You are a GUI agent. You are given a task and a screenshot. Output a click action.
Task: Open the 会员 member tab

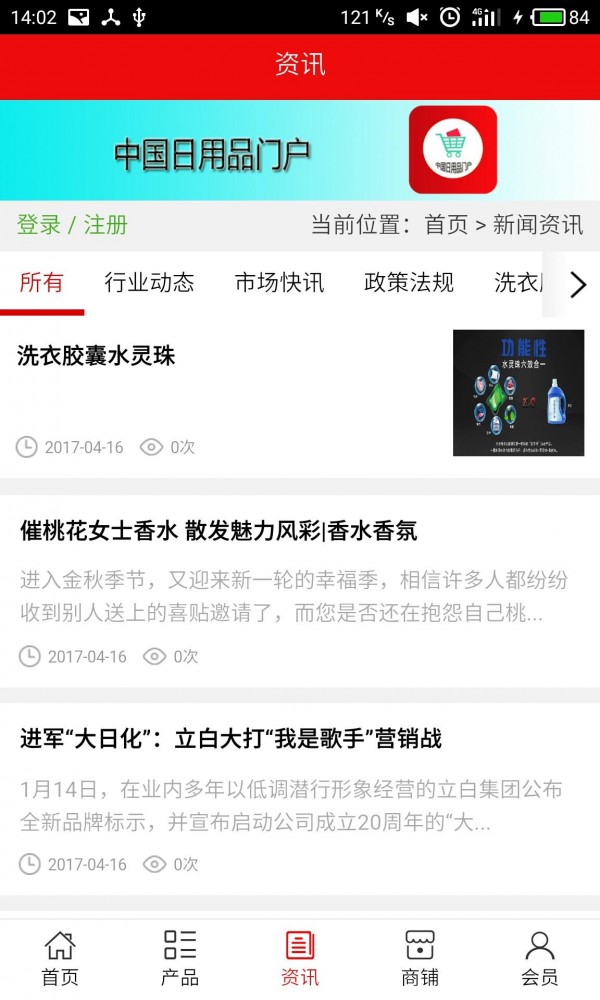click(x=540, y=958)
